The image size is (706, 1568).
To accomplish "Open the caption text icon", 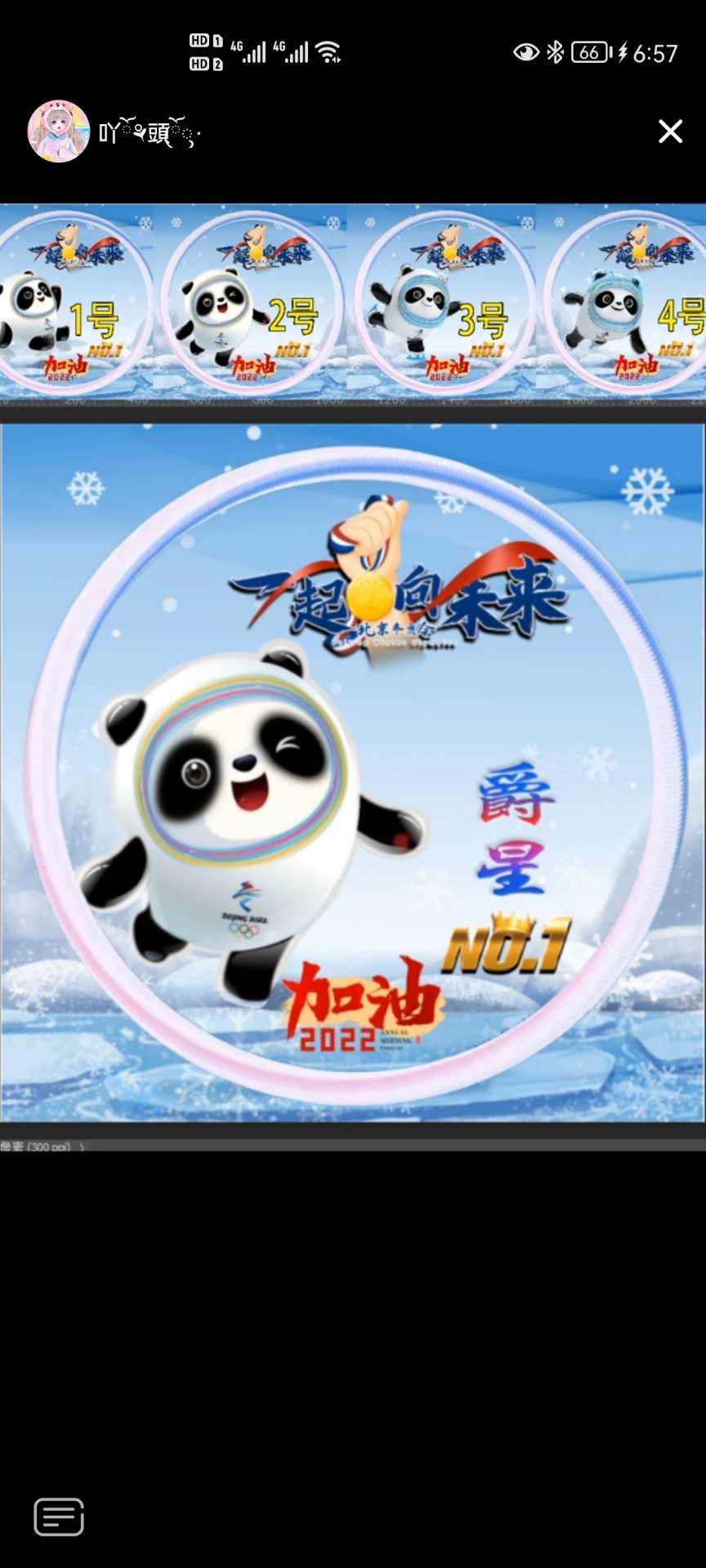I will coord(59,1517).
